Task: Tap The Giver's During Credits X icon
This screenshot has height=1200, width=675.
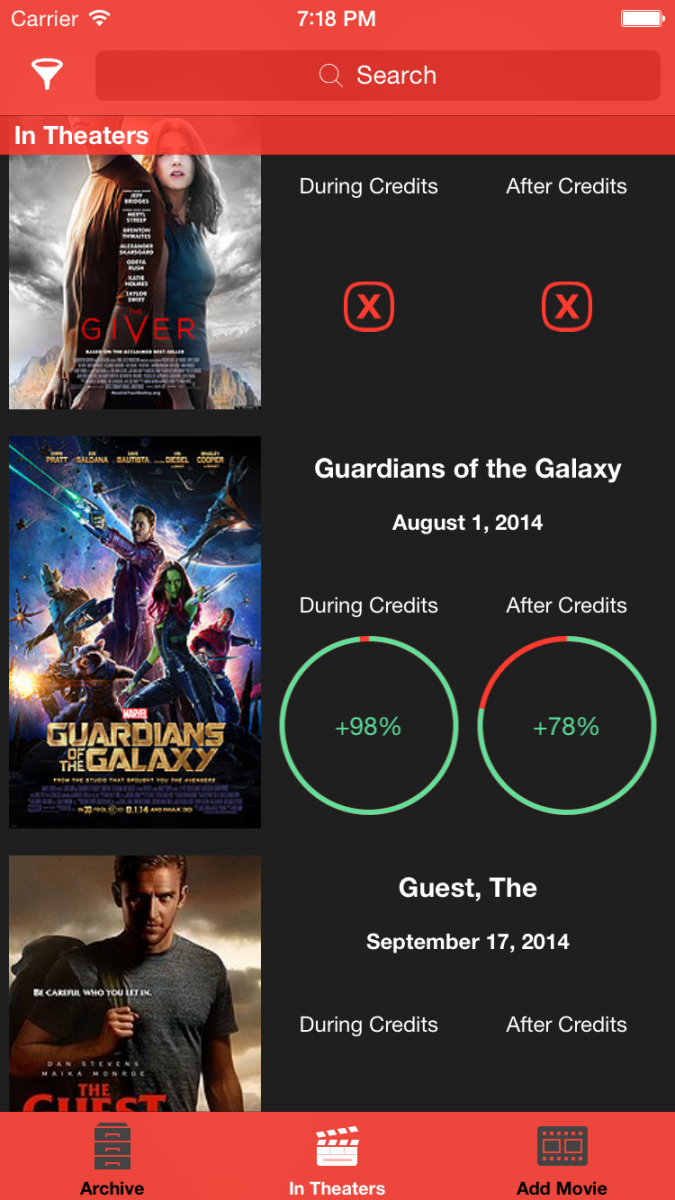Action: (x=369, y=307)
